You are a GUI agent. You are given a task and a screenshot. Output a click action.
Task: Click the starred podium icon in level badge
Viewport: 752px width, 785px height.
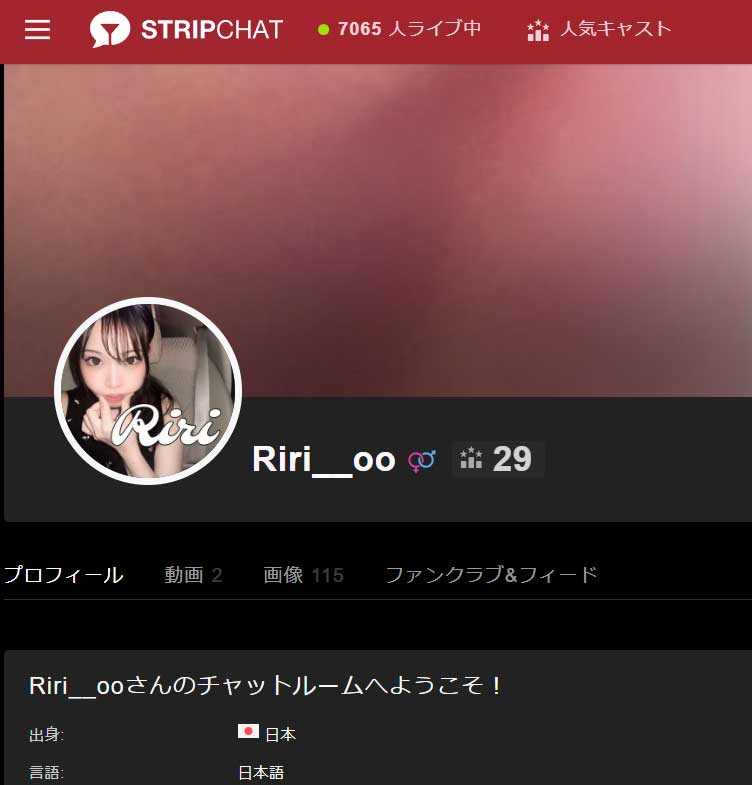point(469,458)
